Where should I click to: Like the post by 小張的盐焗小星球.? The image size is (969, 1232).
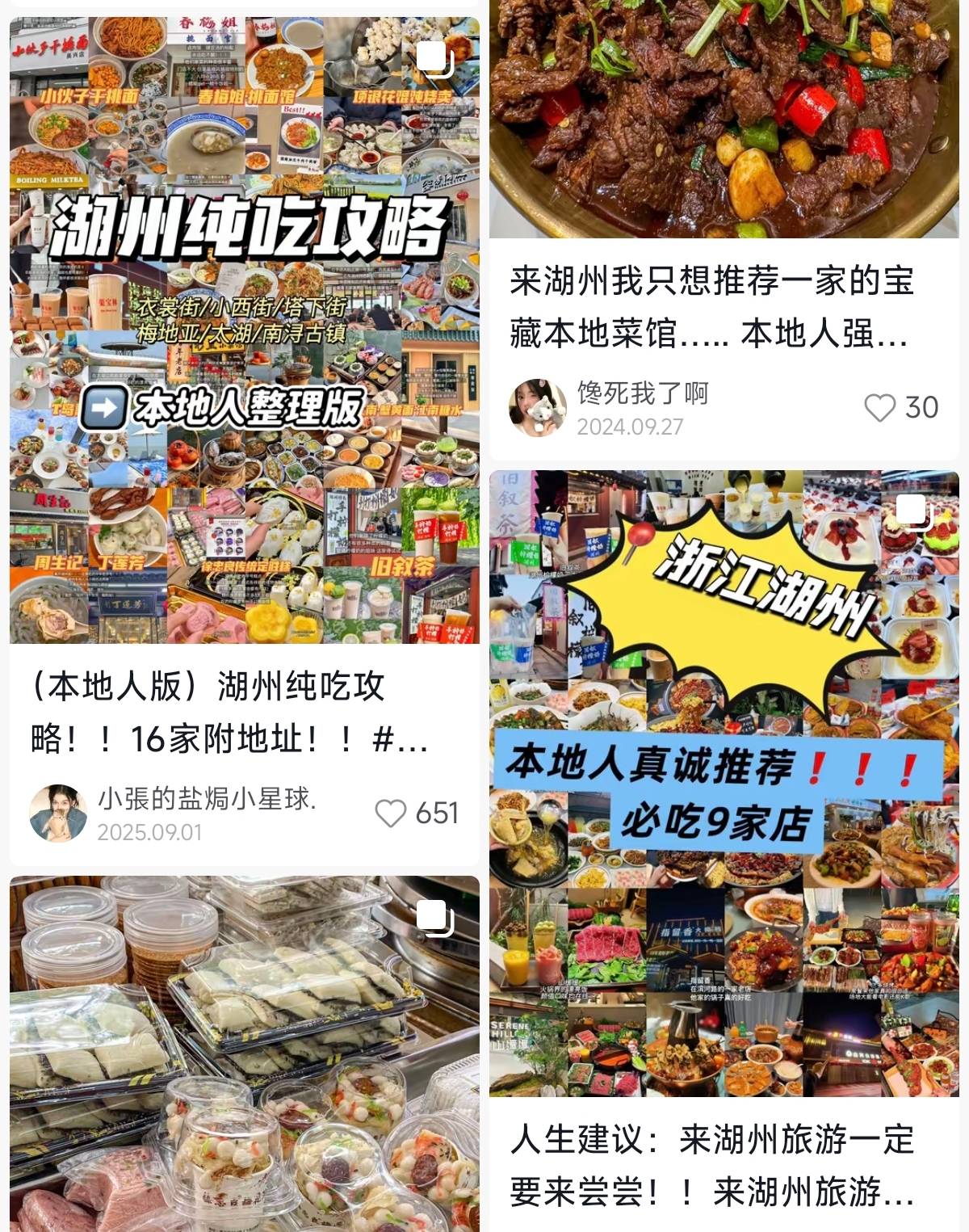[392, 813]
